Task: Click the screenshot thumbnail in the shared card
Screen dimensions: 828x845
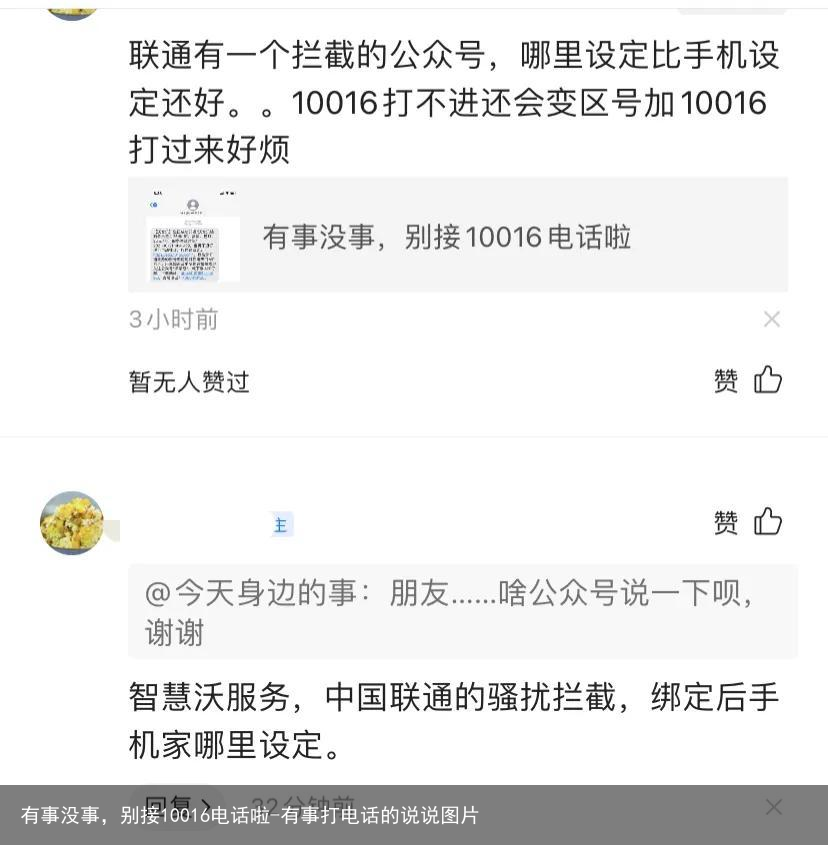Action: (x=192, y=234)
